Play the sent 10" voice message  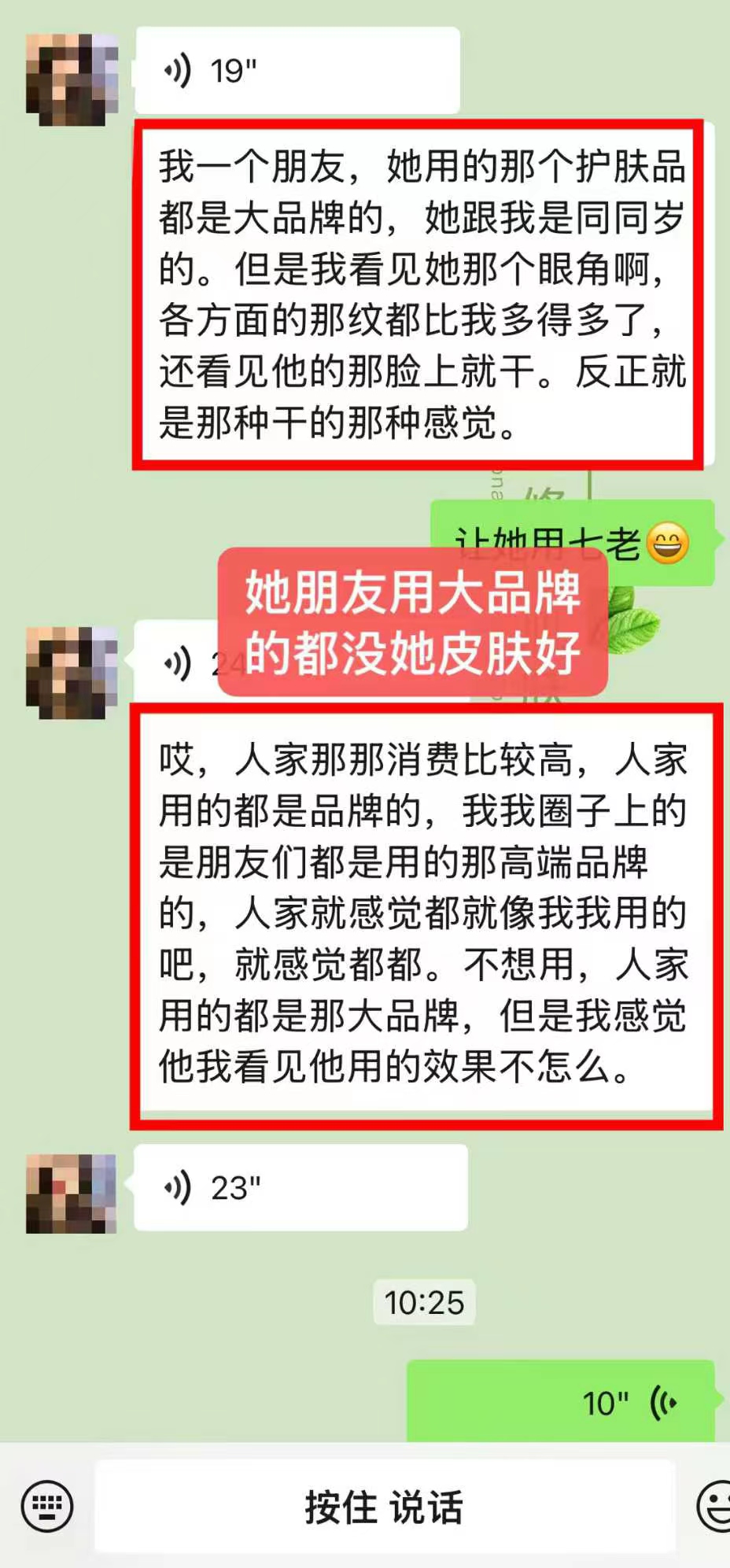(x=560, y=1402)
